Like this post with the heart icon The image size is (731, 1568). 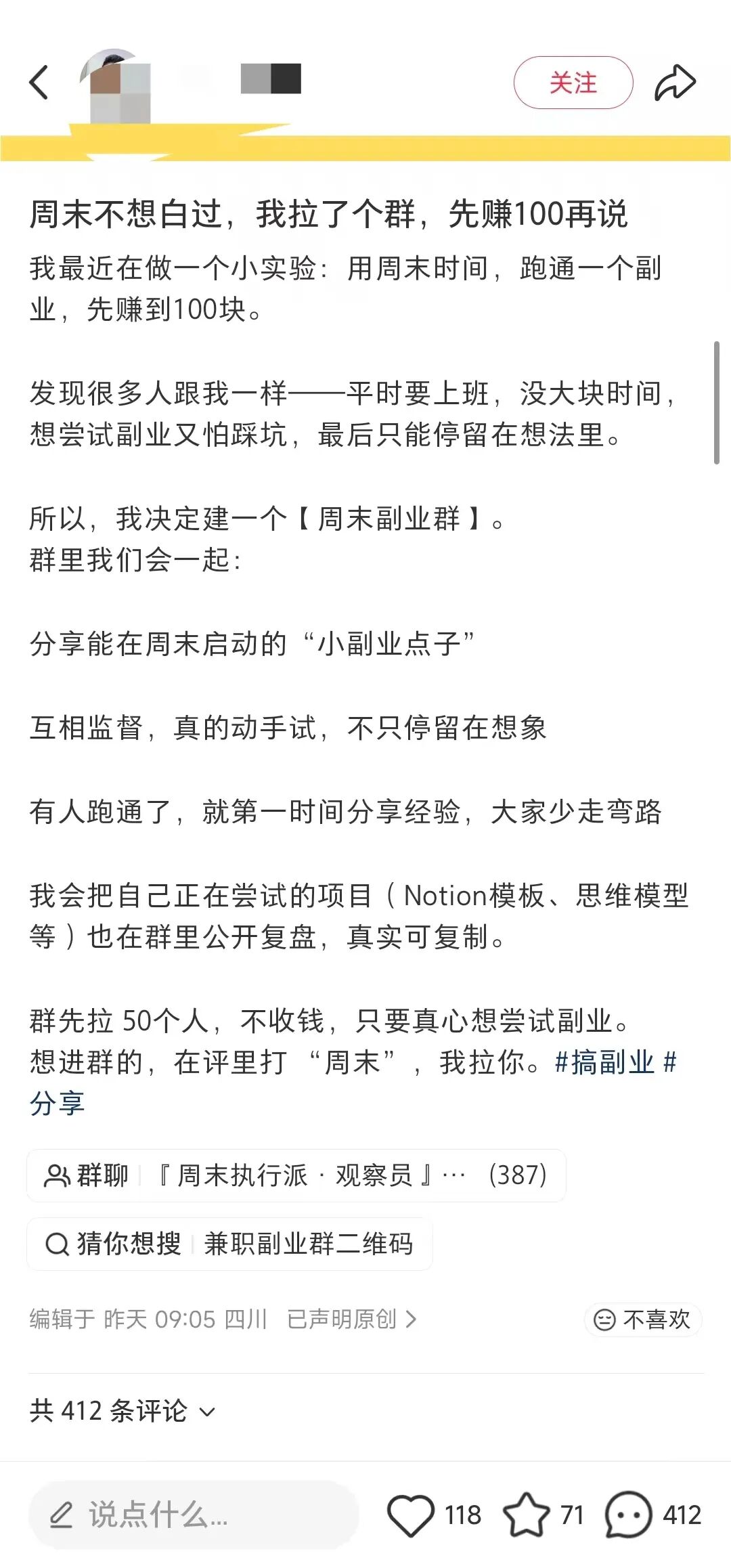pos(410,1515)
